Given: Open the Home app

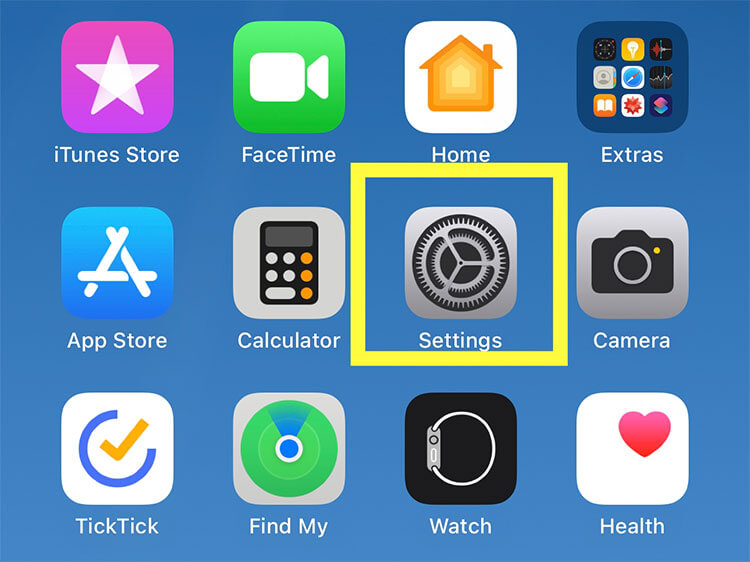Looking at the screenshot, I should [461, 77].
